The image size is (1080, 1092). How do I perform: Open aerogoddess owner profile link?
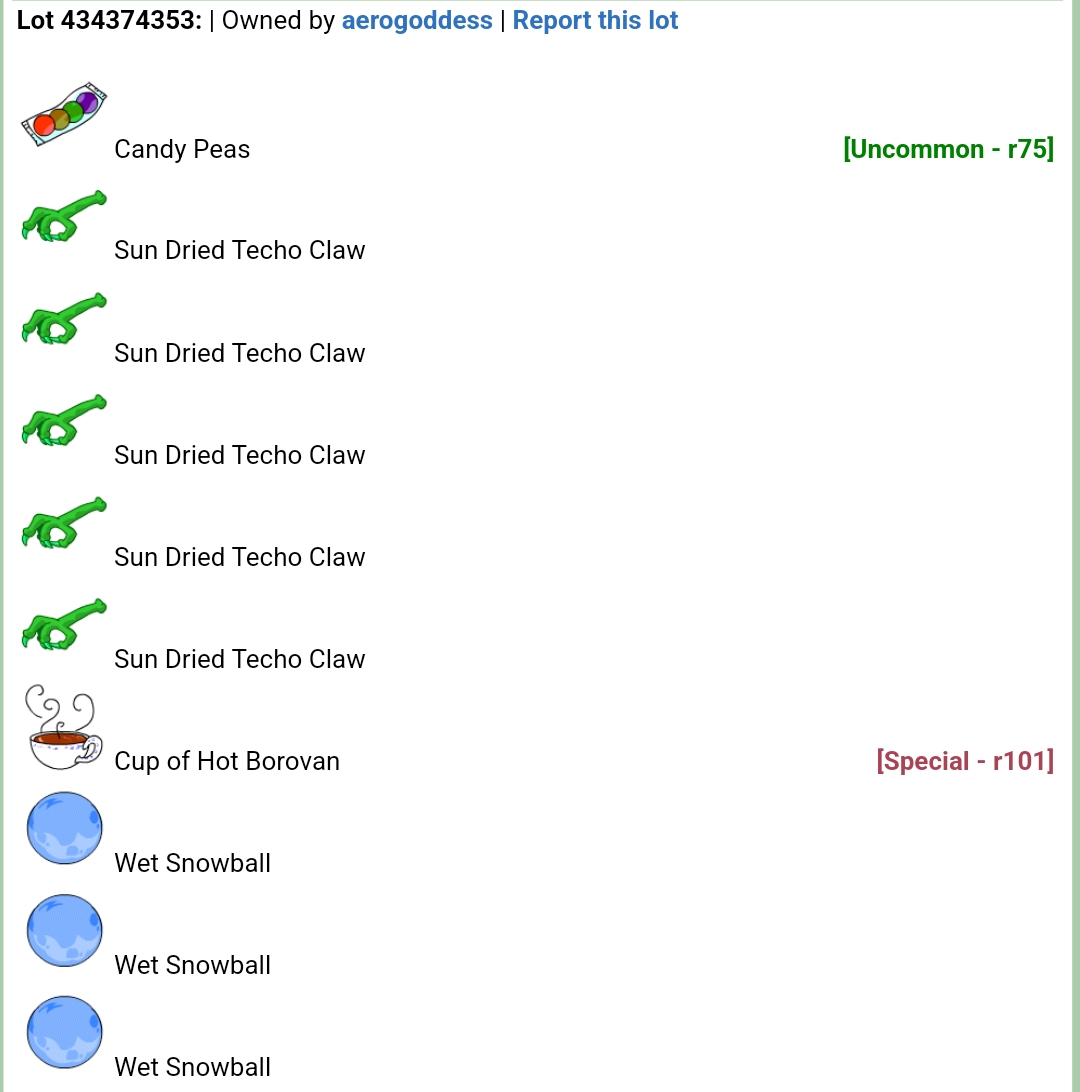point(417,21)
